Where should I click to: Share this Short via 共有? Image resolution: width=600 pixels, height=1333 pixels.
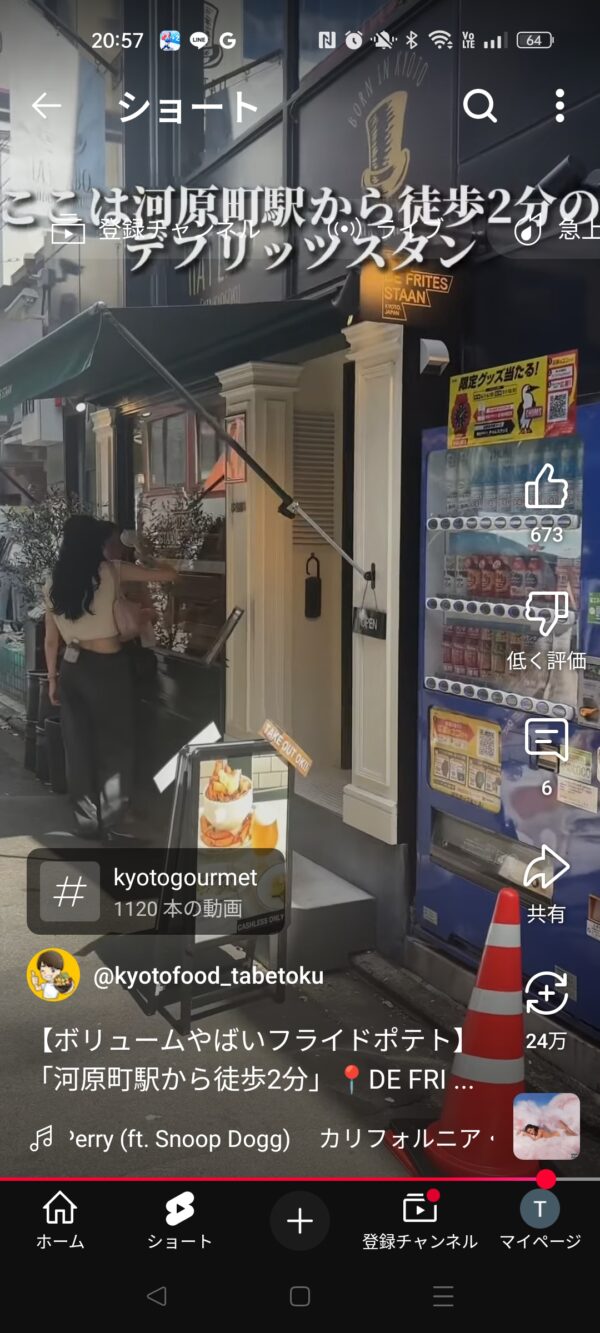(x=546, y=868)
